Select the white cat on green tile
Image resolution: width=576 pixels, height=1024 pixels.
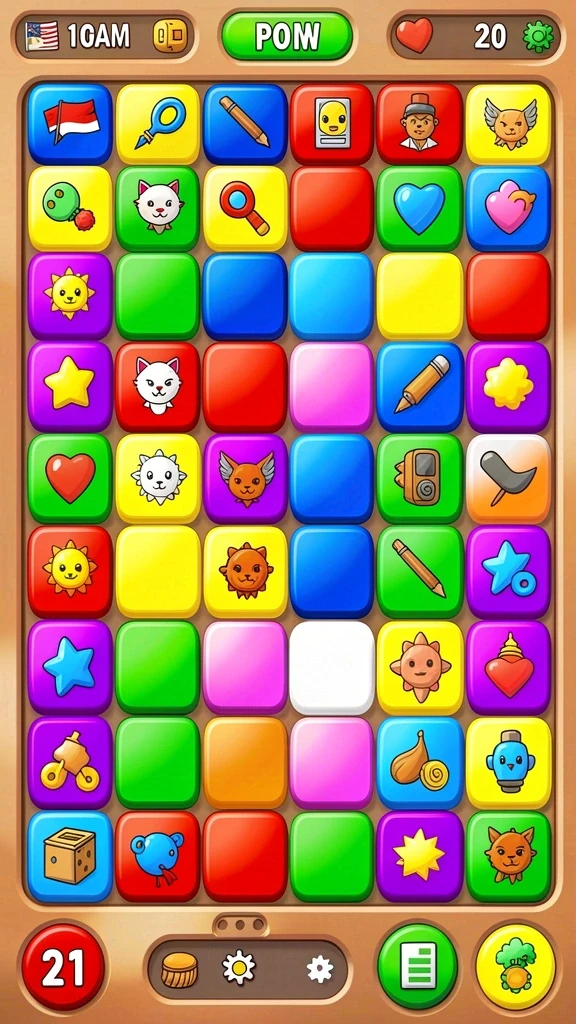point(157,208)
